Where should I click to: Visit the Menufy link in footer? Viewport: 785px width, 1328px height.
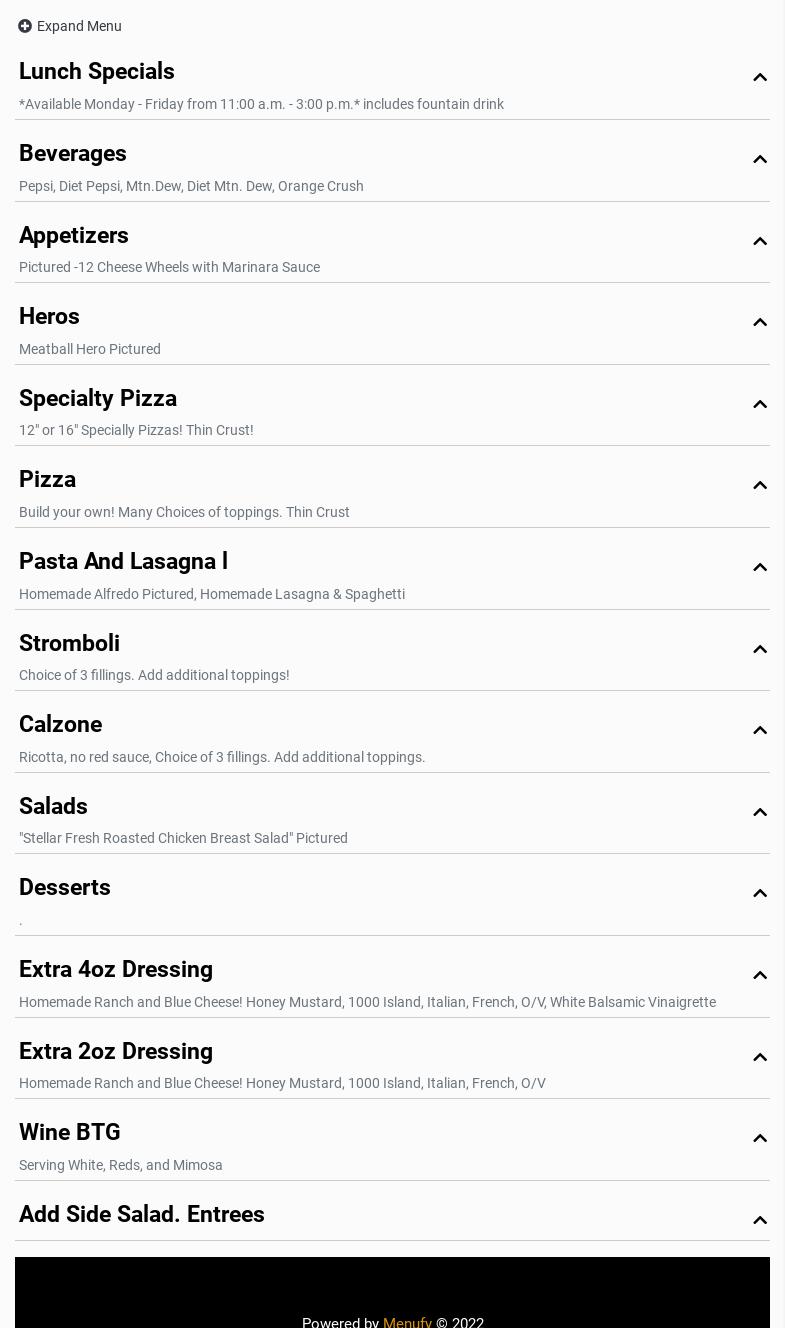407,1322
